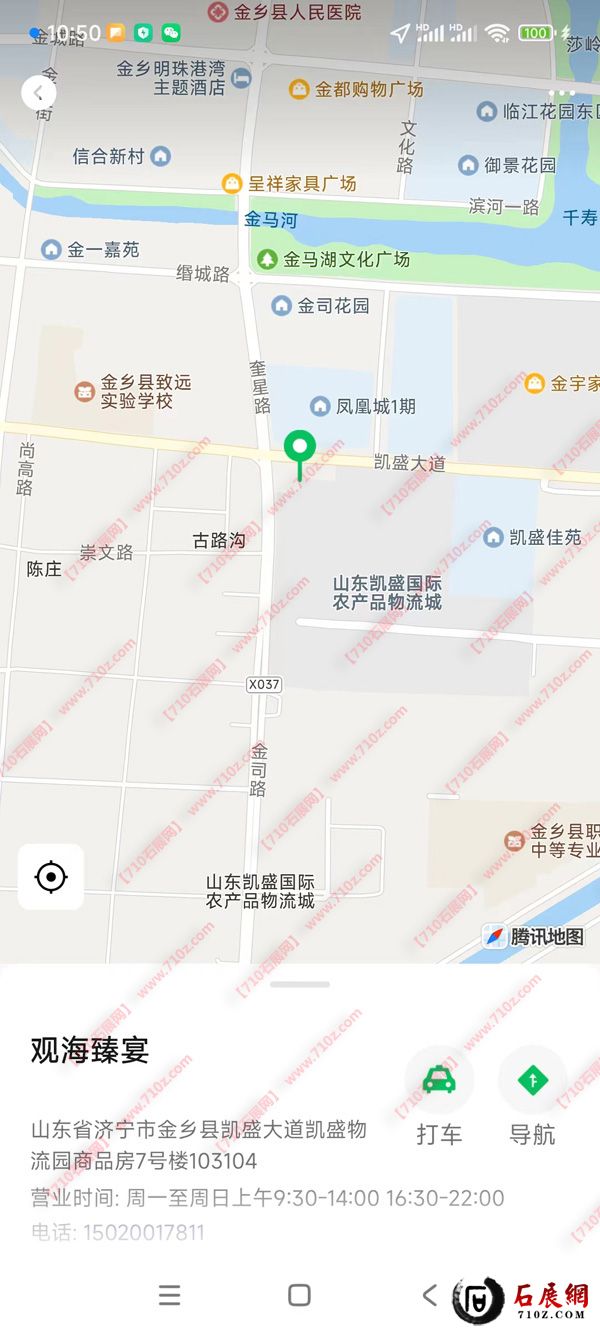This screenshot has width=600, height=1333.
Task: Tap the 打车 taxi button
Action: tap(439, 1081)
